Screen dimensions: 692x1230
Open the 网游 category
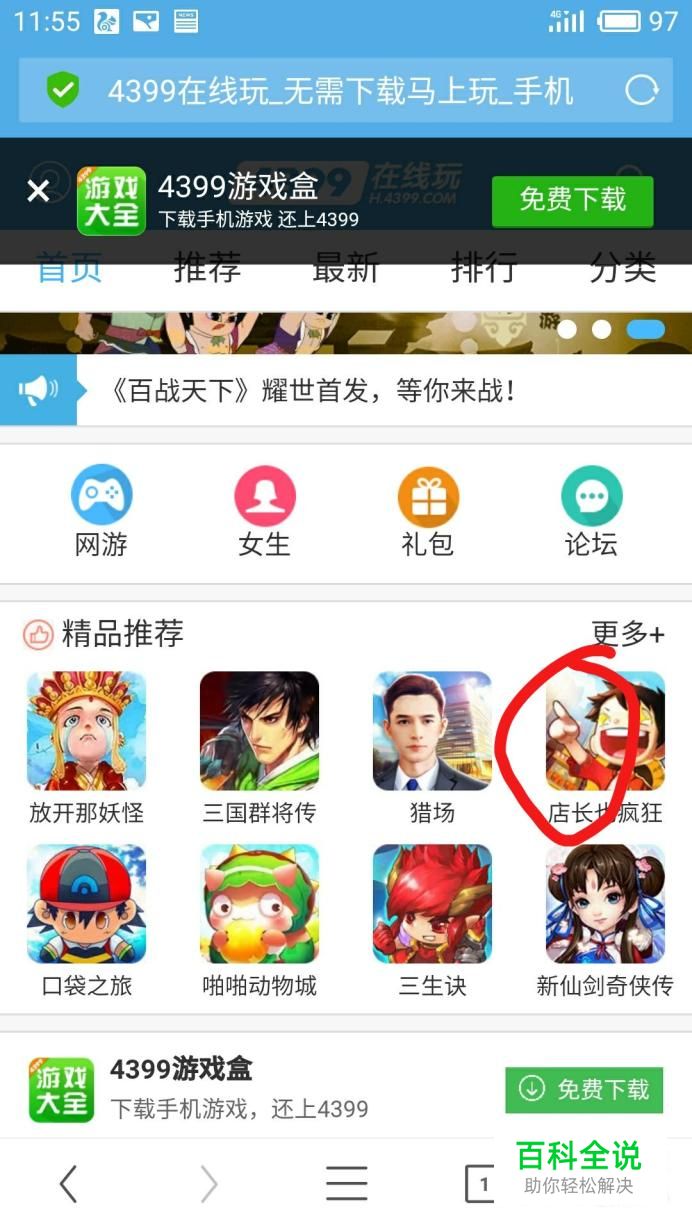pyautogui.click(x=101, y=511)
